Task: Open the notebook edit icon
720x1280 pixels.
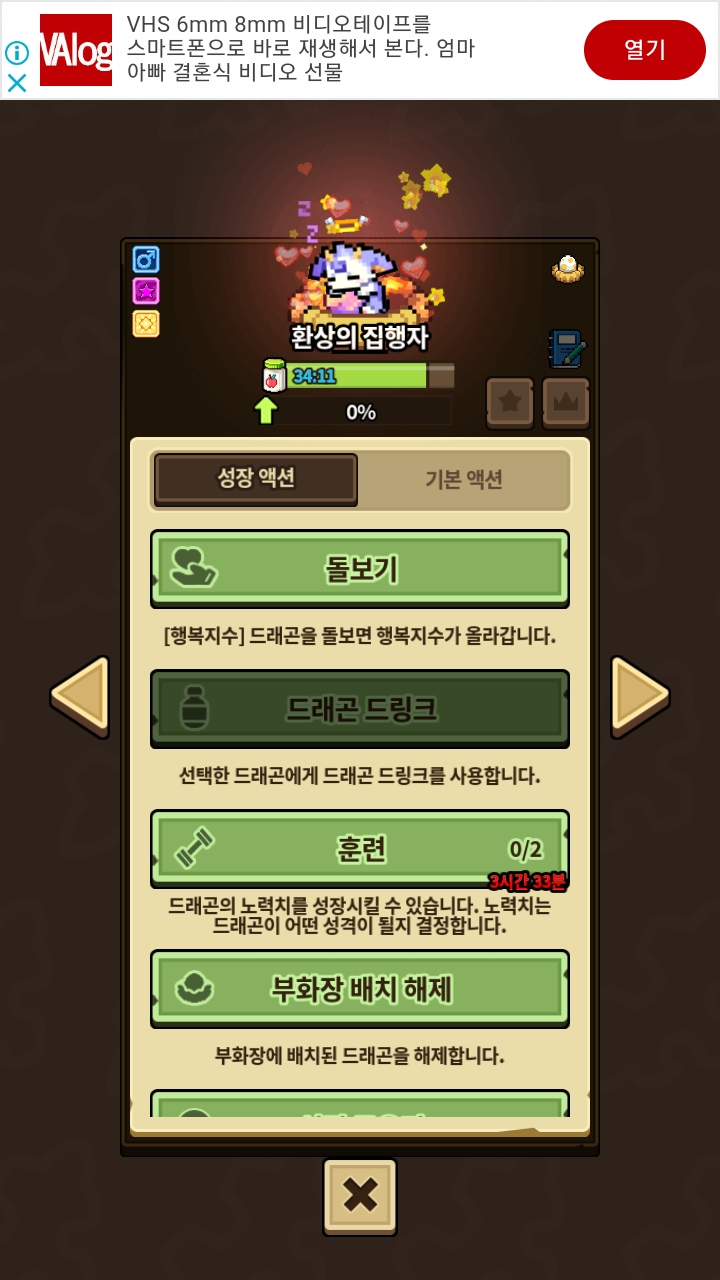Action: 566,348
